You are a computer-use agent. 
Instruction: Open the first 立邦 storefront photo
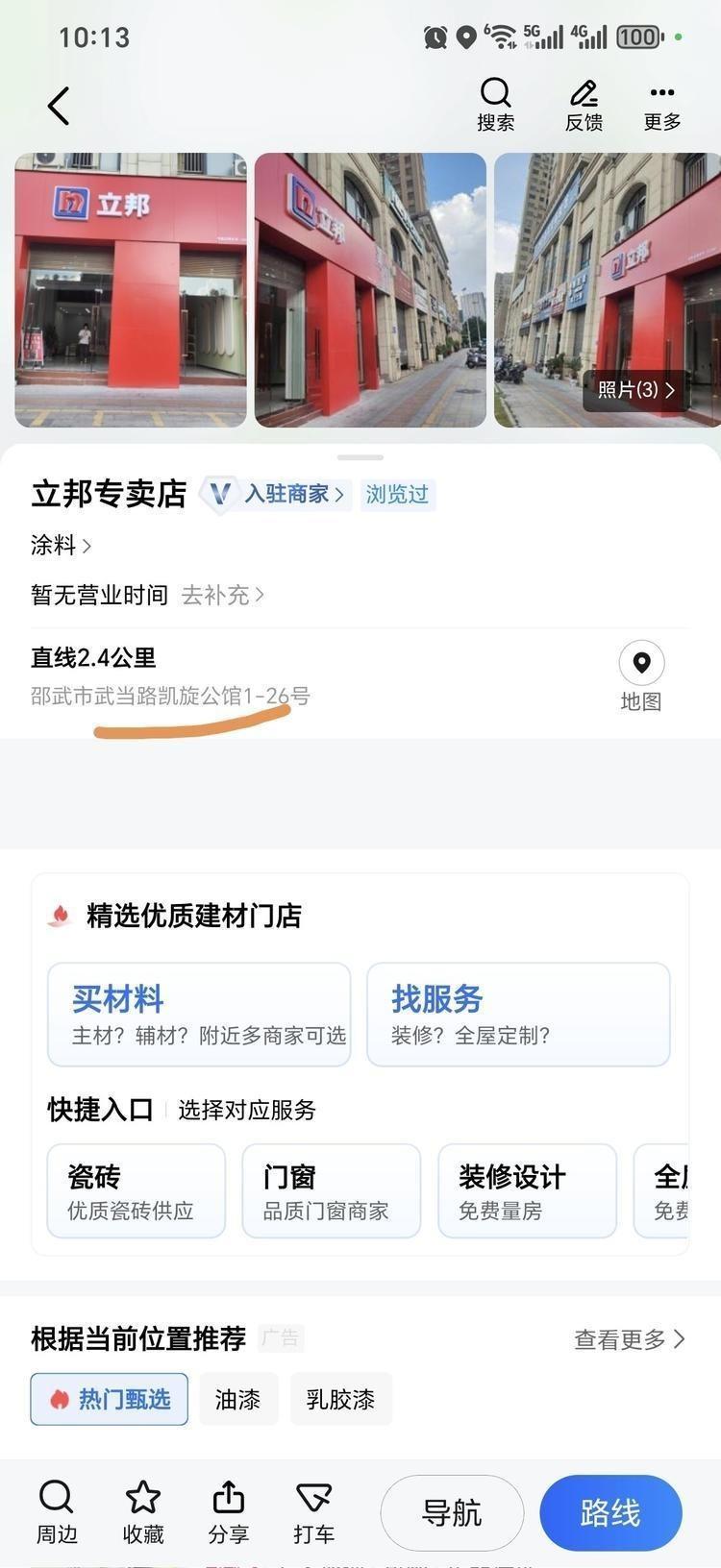131,288
